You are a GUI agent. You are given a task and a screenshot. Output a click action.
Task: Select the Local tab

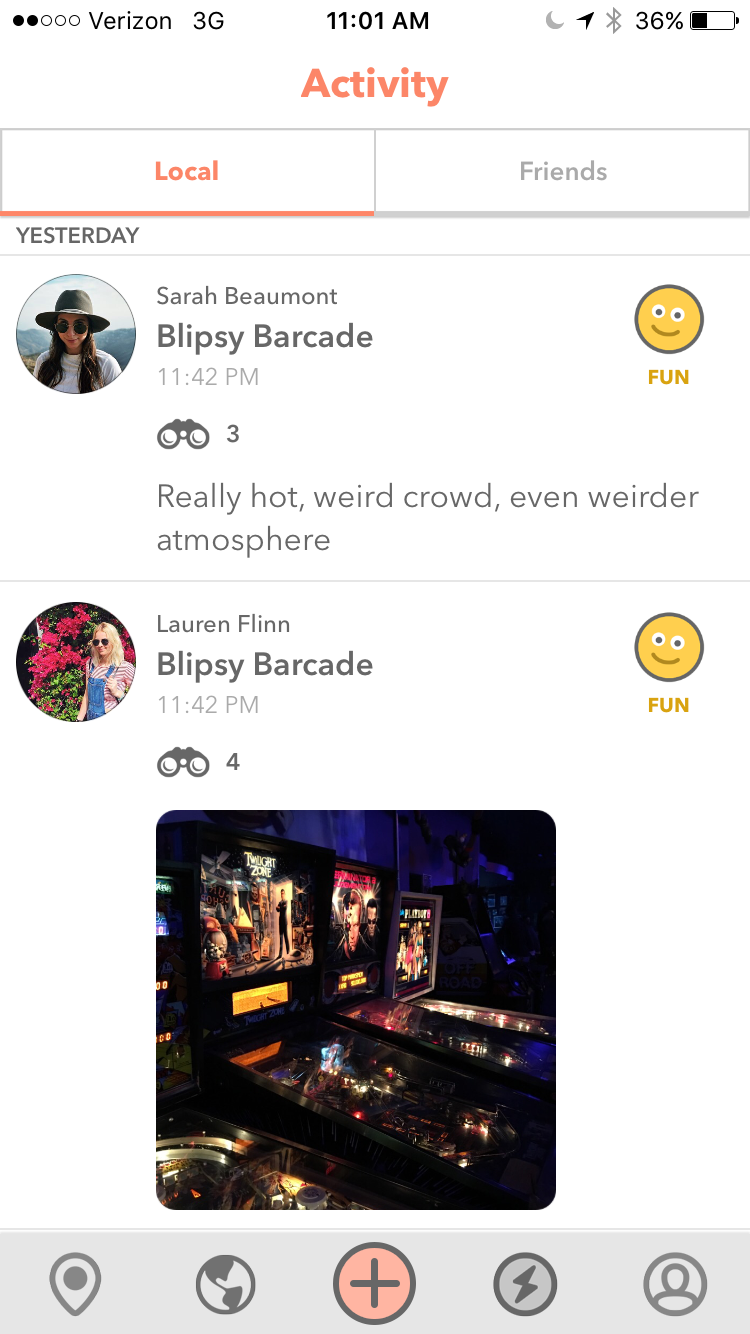pyautogui.click(x=187, y=171)
